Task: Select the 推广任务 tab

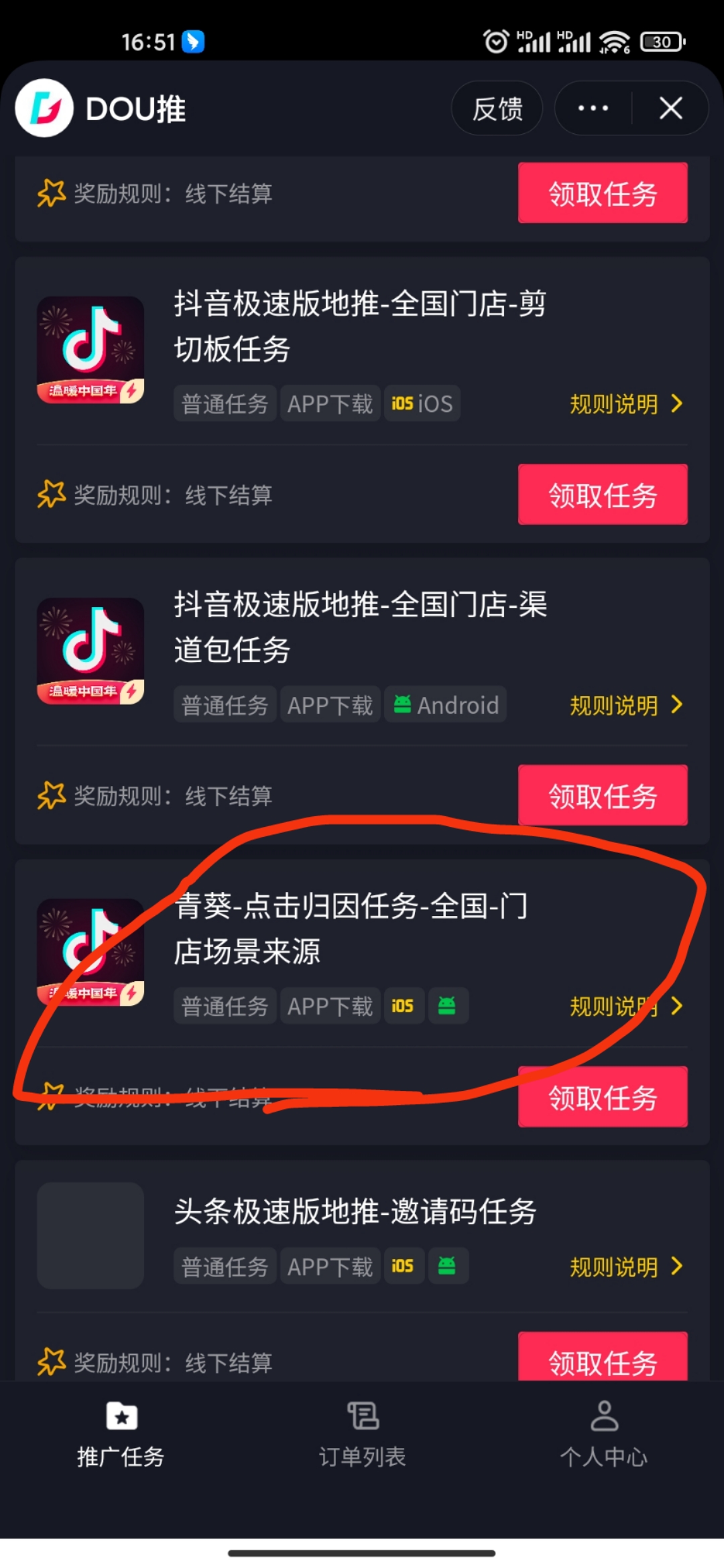Action: click(x=121, y=1434)
